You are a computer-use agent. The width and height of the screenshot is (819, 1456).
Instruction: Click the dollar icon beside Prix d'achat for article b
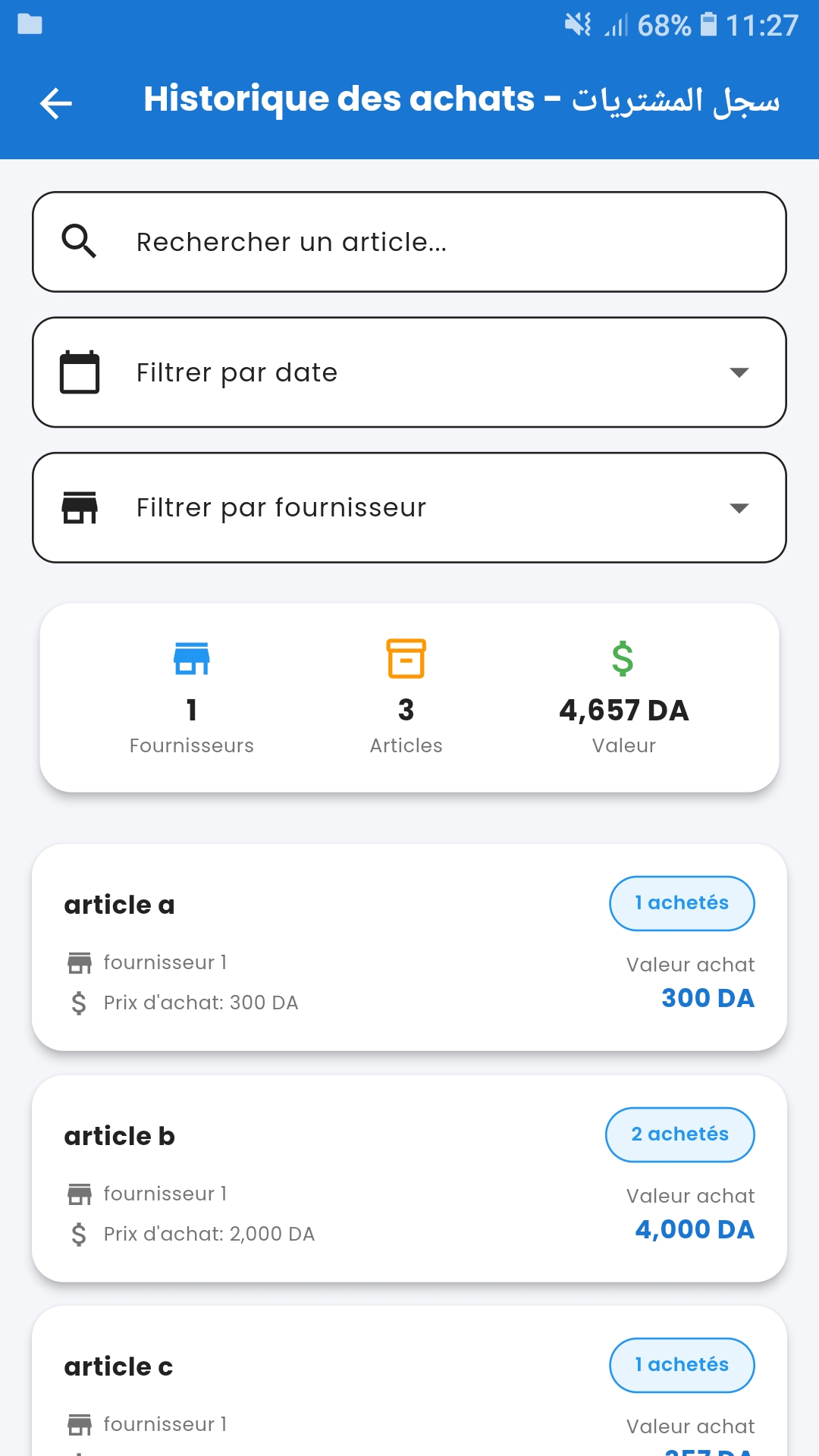tap(78, 1233)
